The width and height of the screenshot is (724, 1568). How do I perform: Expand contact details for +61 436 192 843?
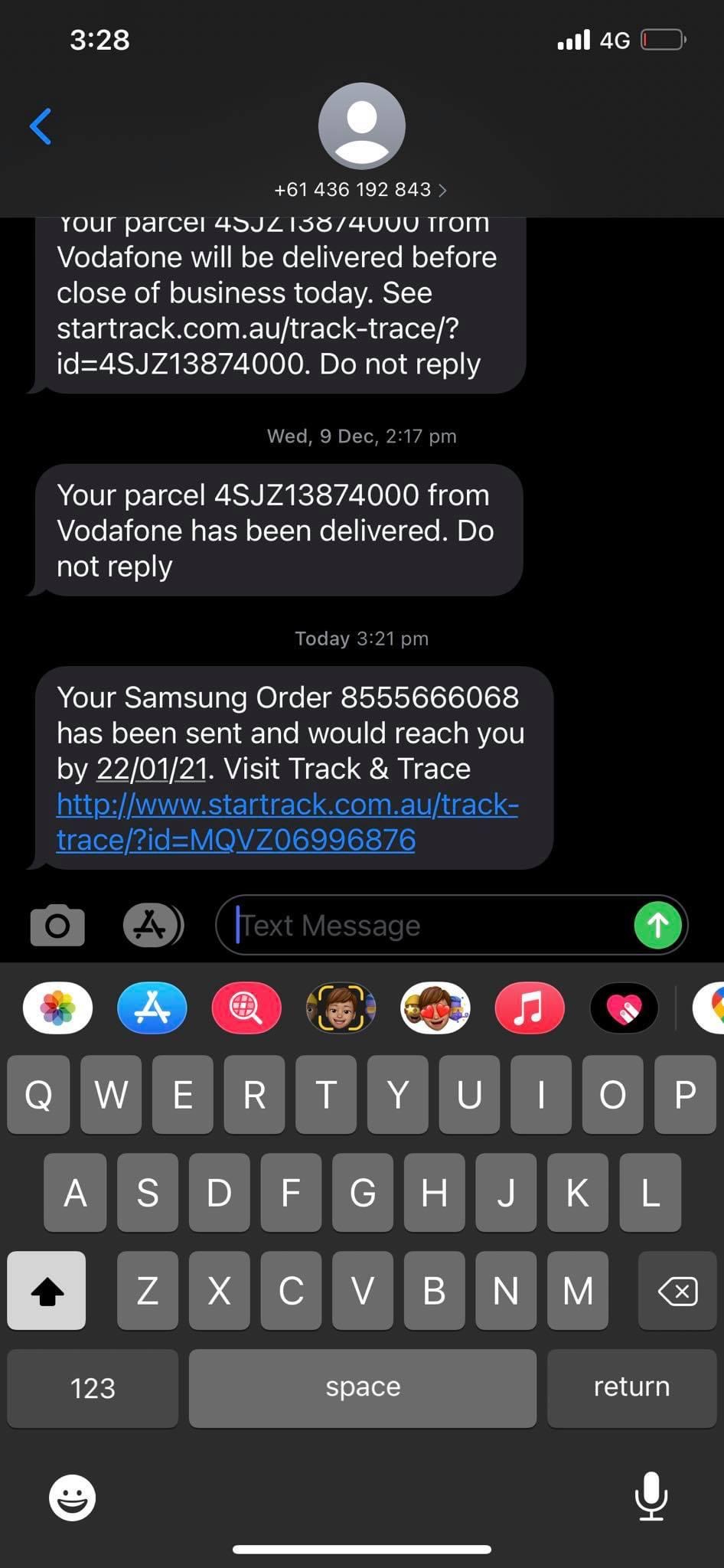pos(361,189)
